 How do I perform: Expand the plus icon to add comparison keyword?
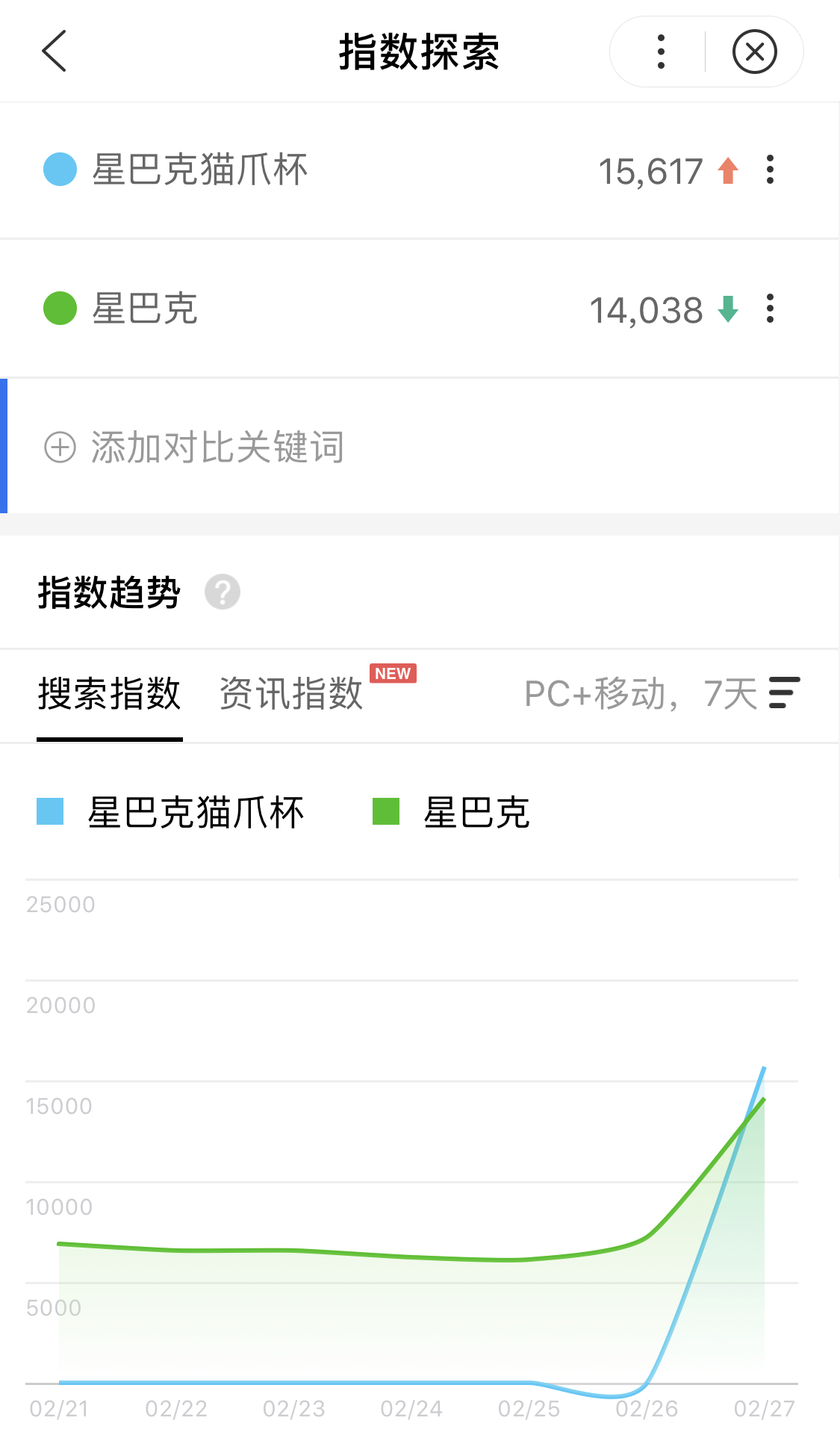point(60,448)
